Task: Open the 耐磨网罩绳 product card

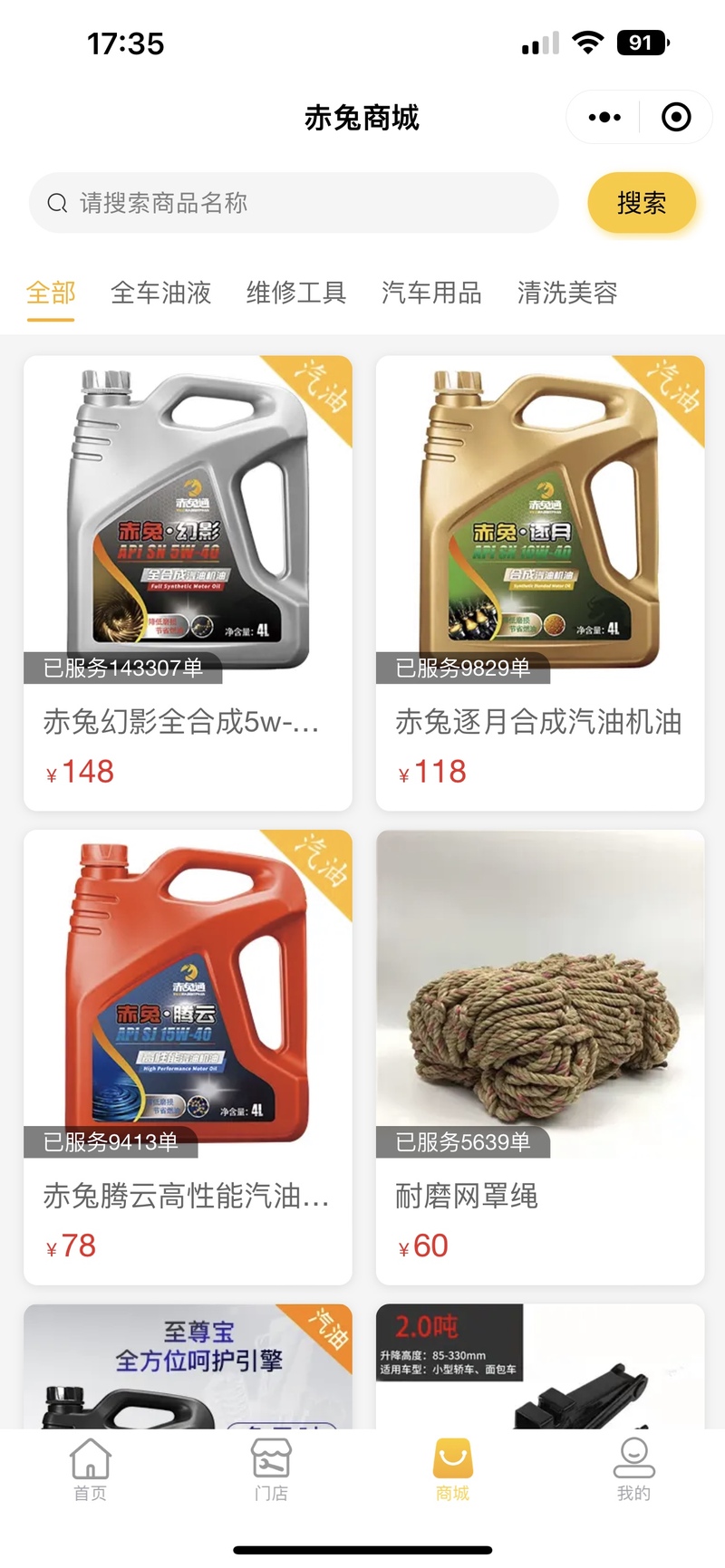Action: 540,1056
